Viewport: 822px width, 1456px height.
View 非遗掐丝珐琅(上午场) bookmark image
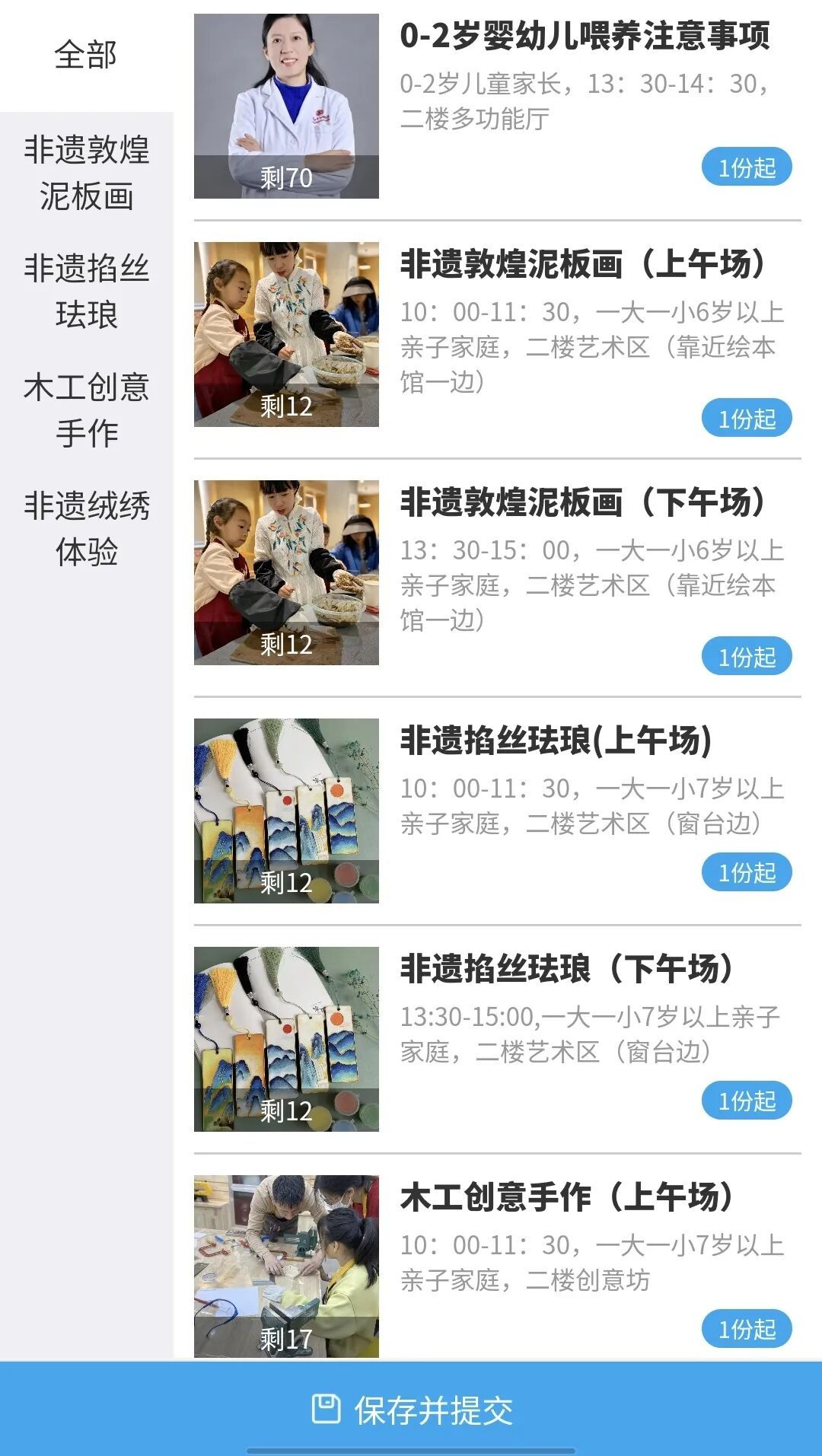286,811
